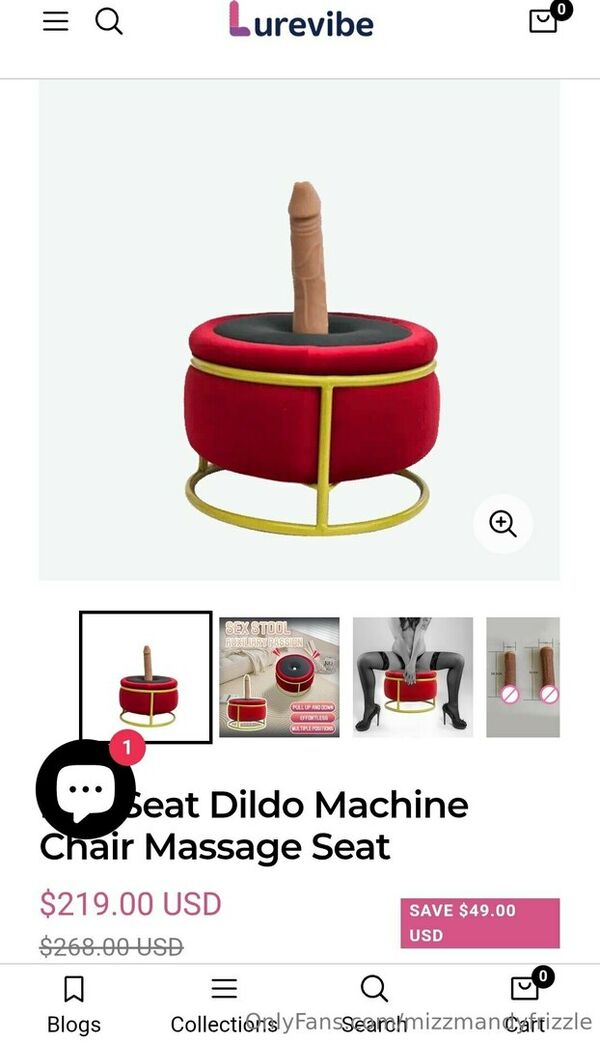Image resolution: width=600 pixels, height=1042 pixels.
Task: Select the Sex Stool infographic thumbnail
Action: coord(279,677)
